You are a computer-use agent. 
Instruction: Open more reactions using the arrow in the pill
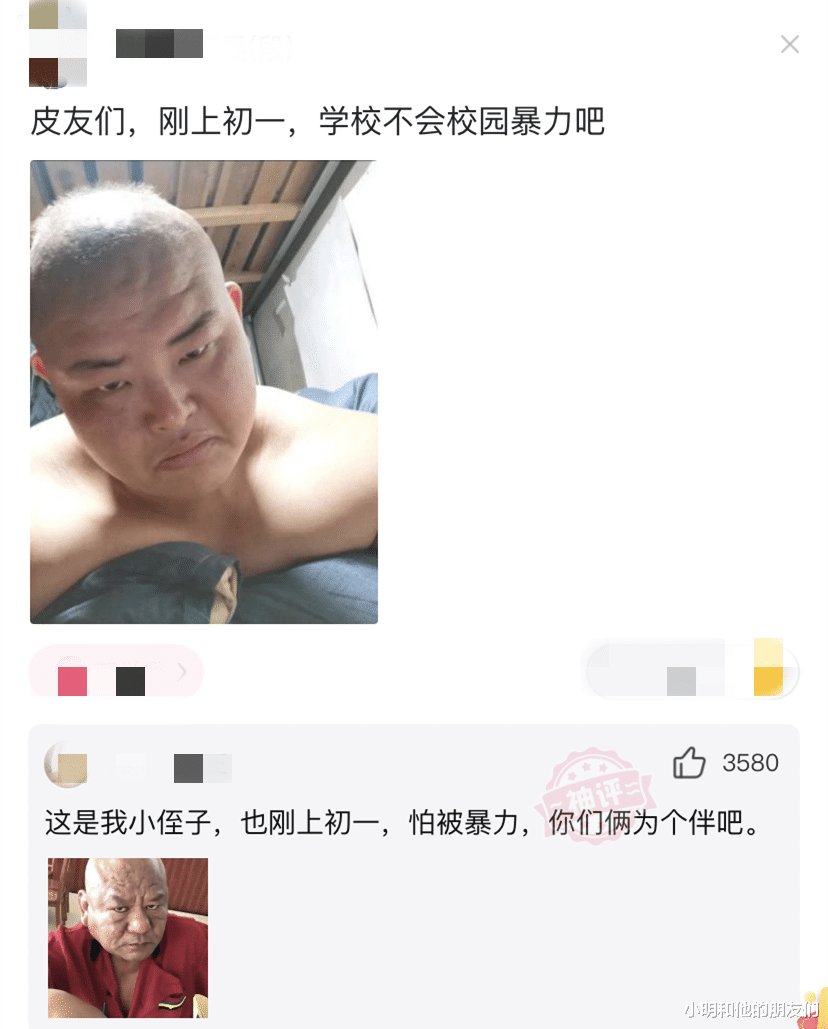[x=180, y=672]
